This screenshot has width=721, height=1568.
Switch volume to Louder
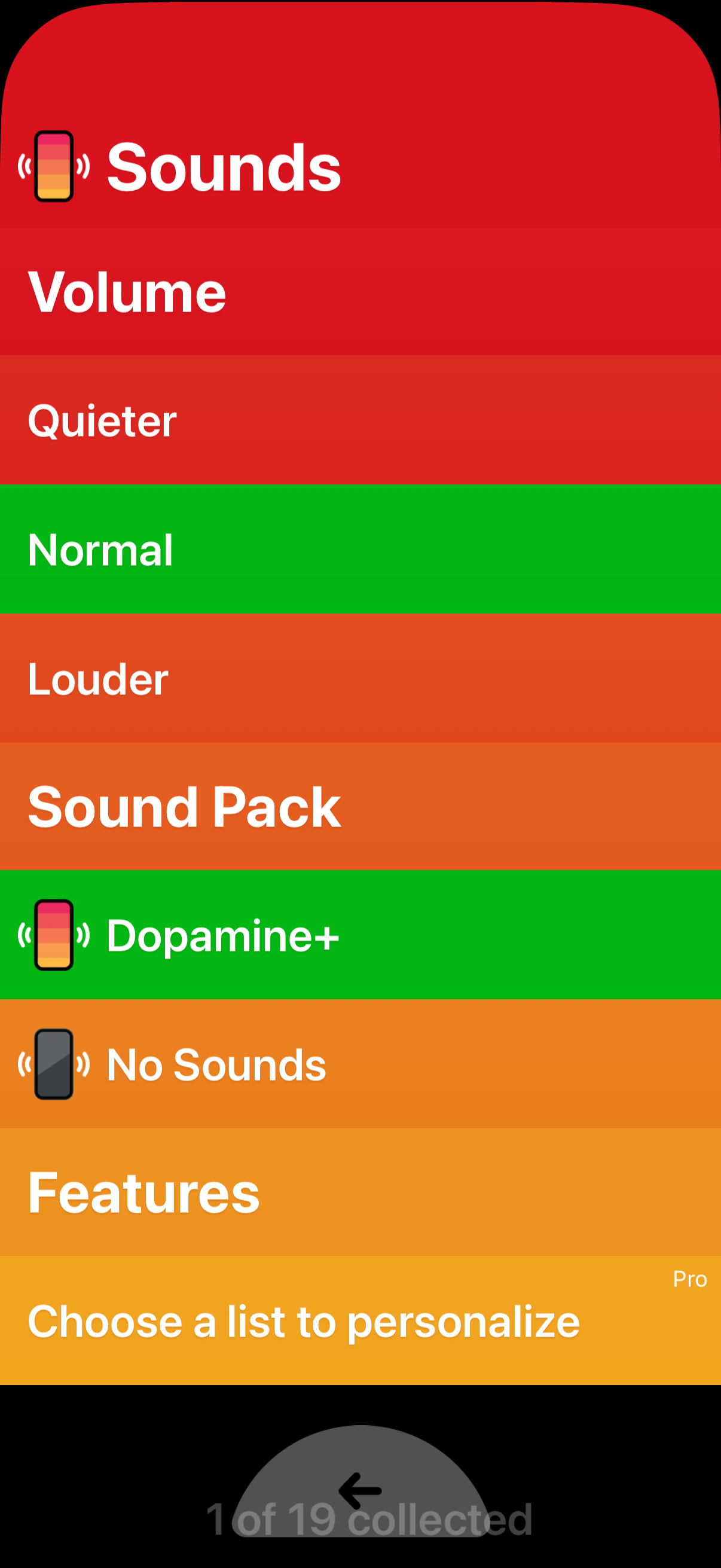(x=360, y=679)
